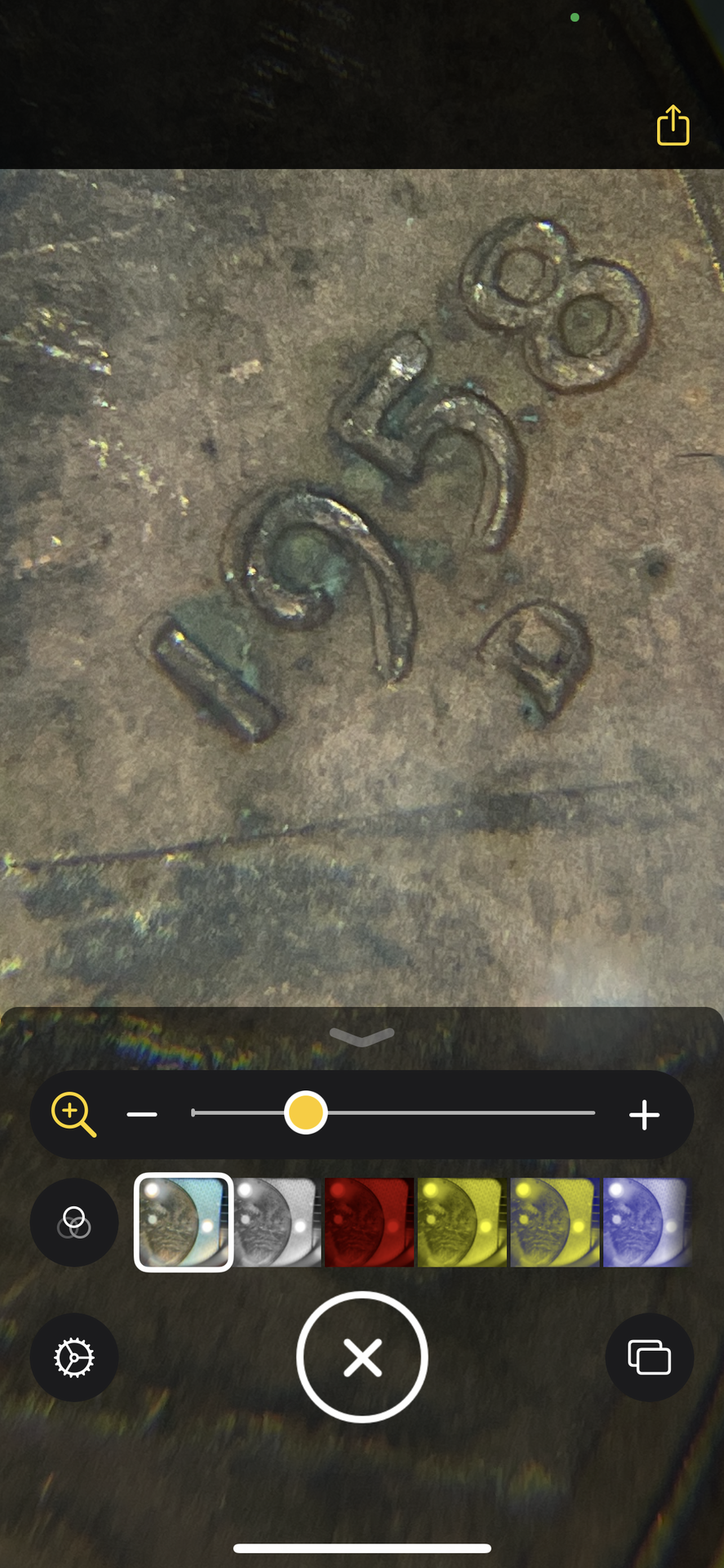Viewport: 724px width, 1568px height.
Task: Apply the grayscale filter
Action: [x=278, y=1223]
